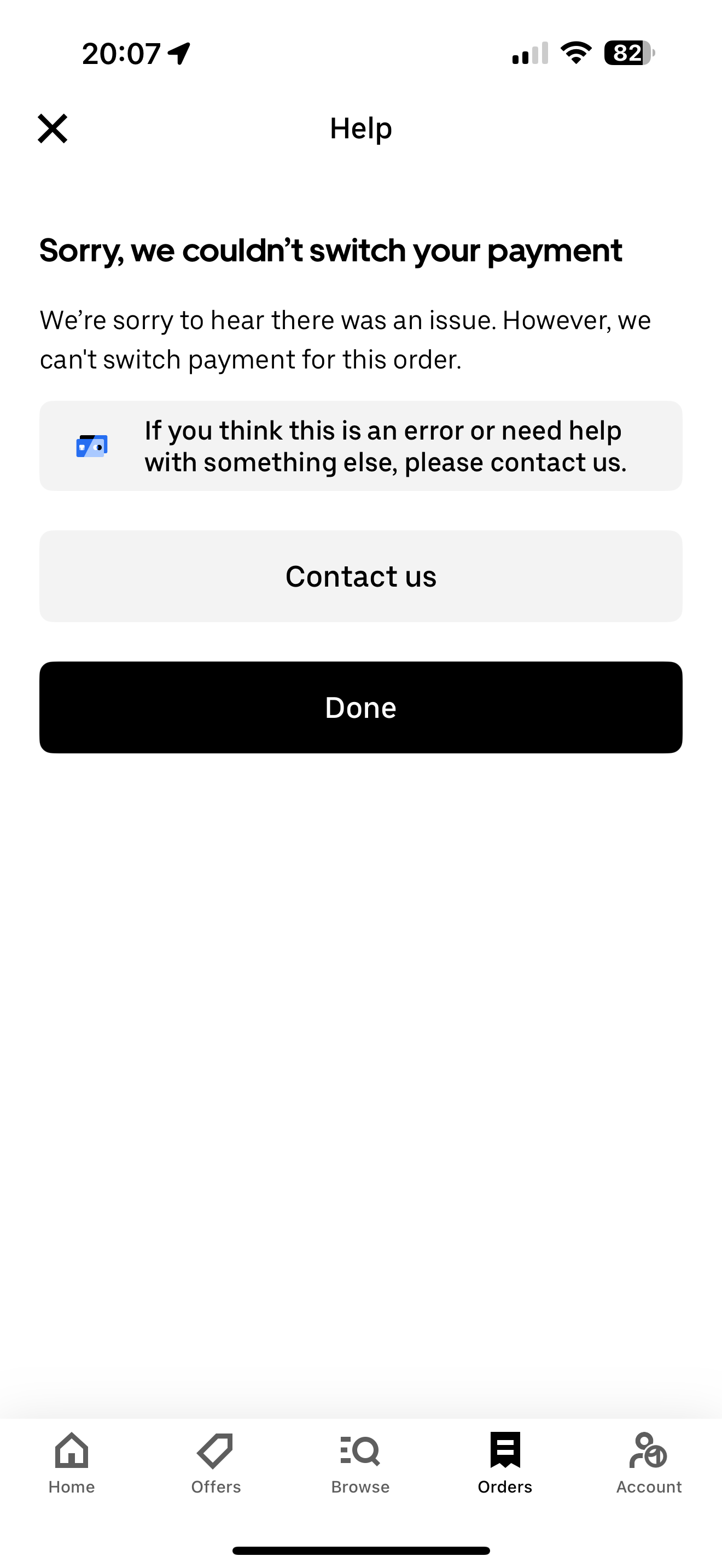Open the Account tab
The height and width of the screenshot is (1568, 722).
point(648,1462)
